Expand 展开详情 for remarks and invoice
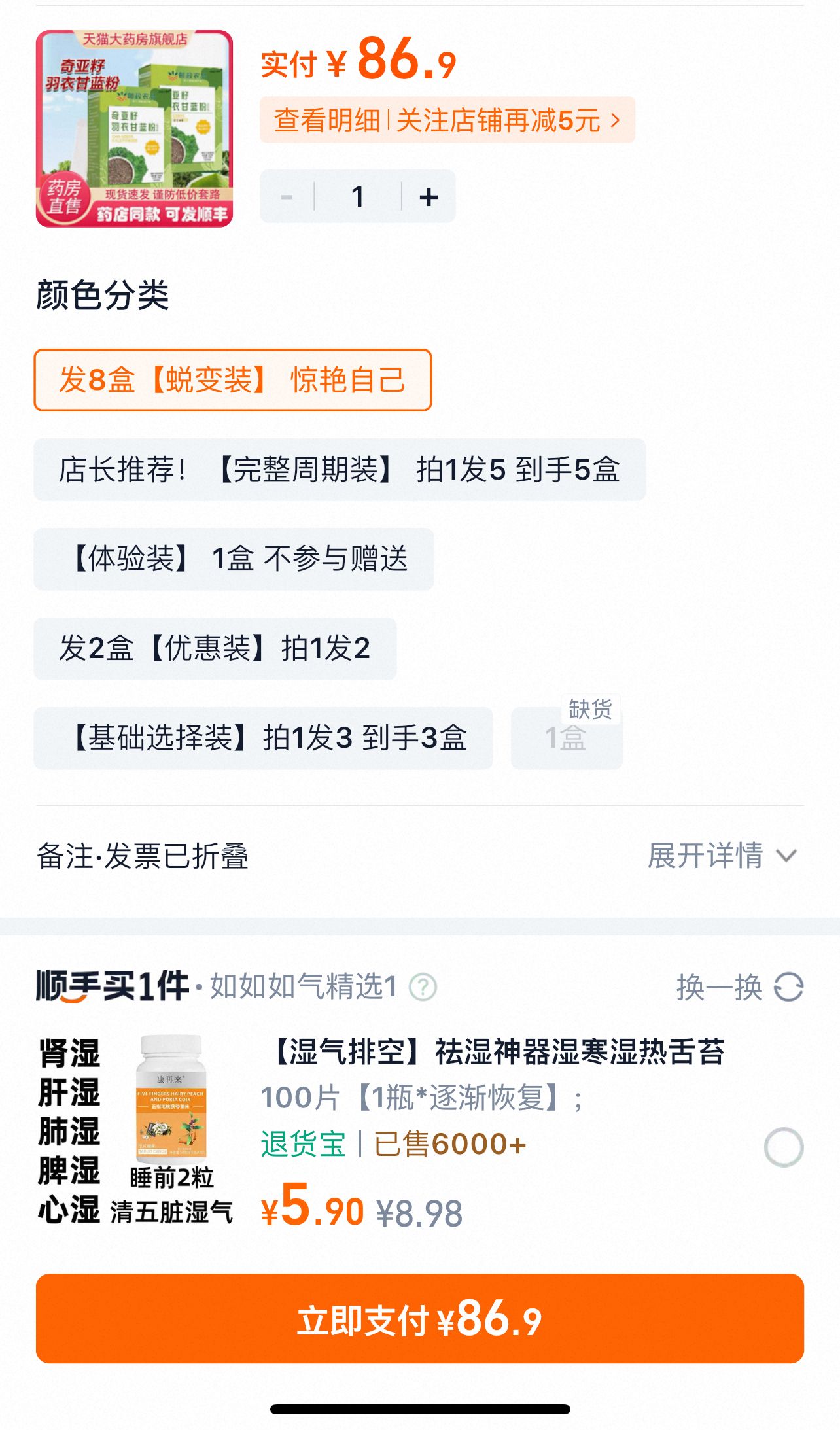 (722, 856)
